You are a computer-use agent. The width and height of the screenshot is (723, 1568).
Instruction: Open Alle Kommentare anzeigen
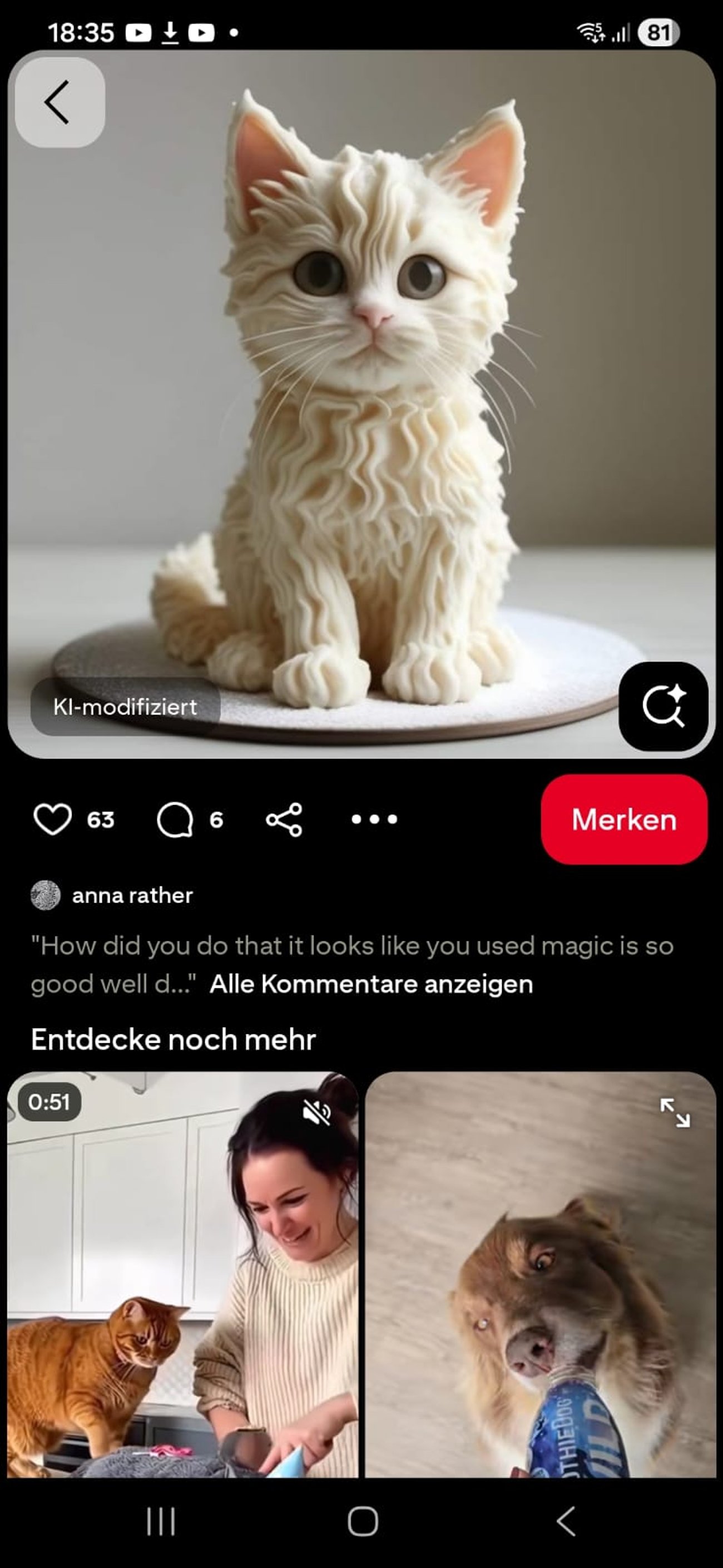click(370, 983)
